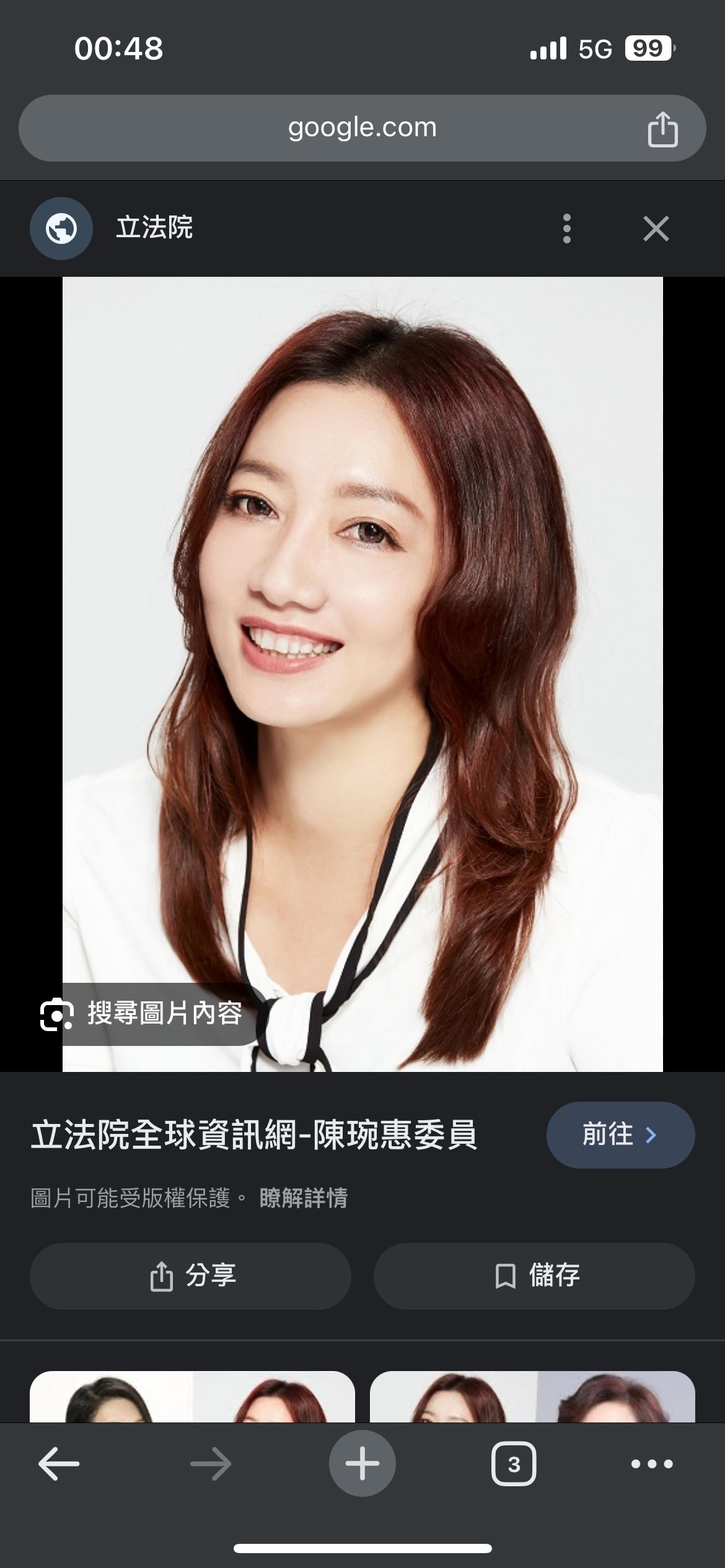Open the 瞭解詳情 copyright link

303,1198
